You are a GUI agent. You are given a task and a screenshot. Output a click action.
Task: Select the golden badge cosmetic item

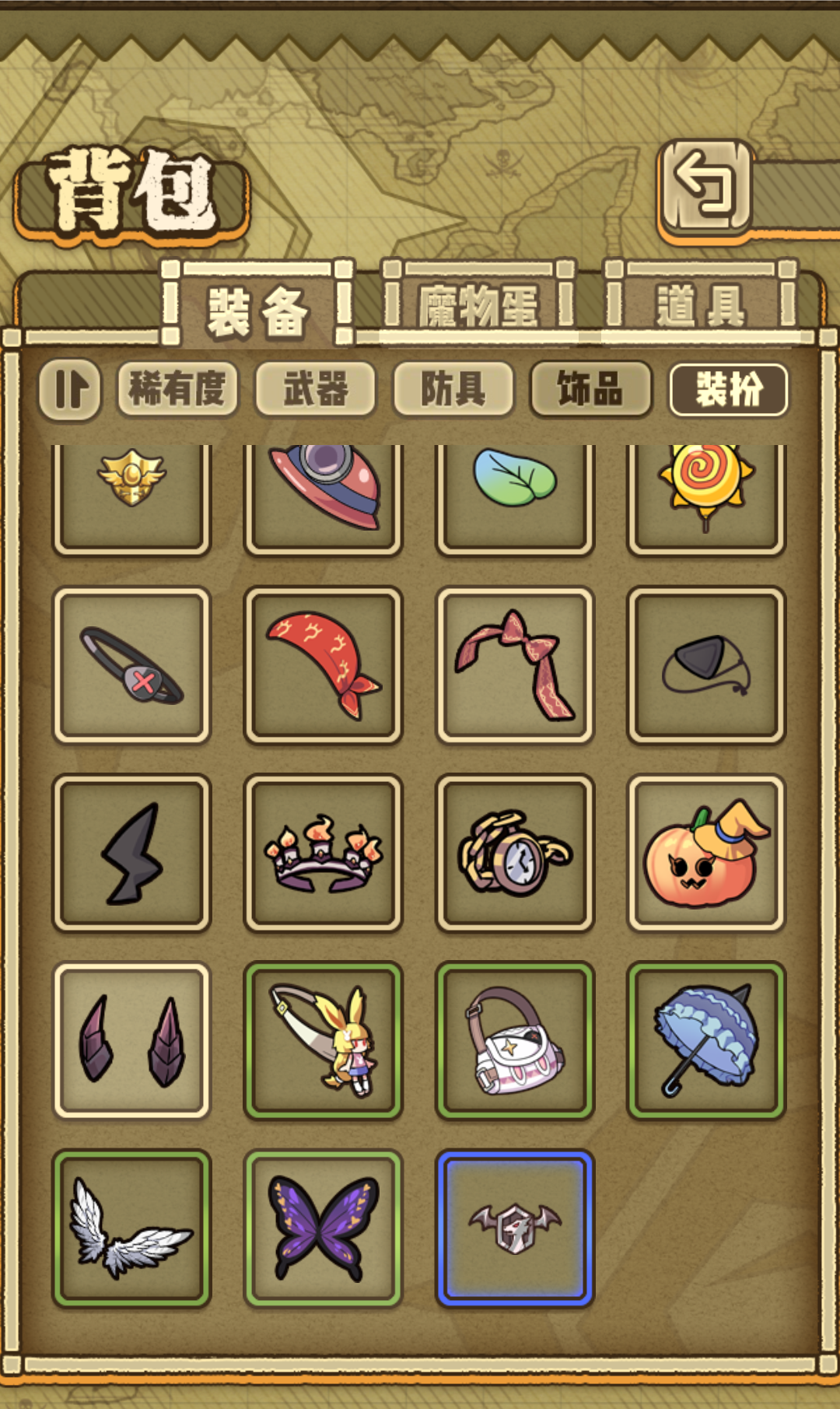[x=132, y=490]
